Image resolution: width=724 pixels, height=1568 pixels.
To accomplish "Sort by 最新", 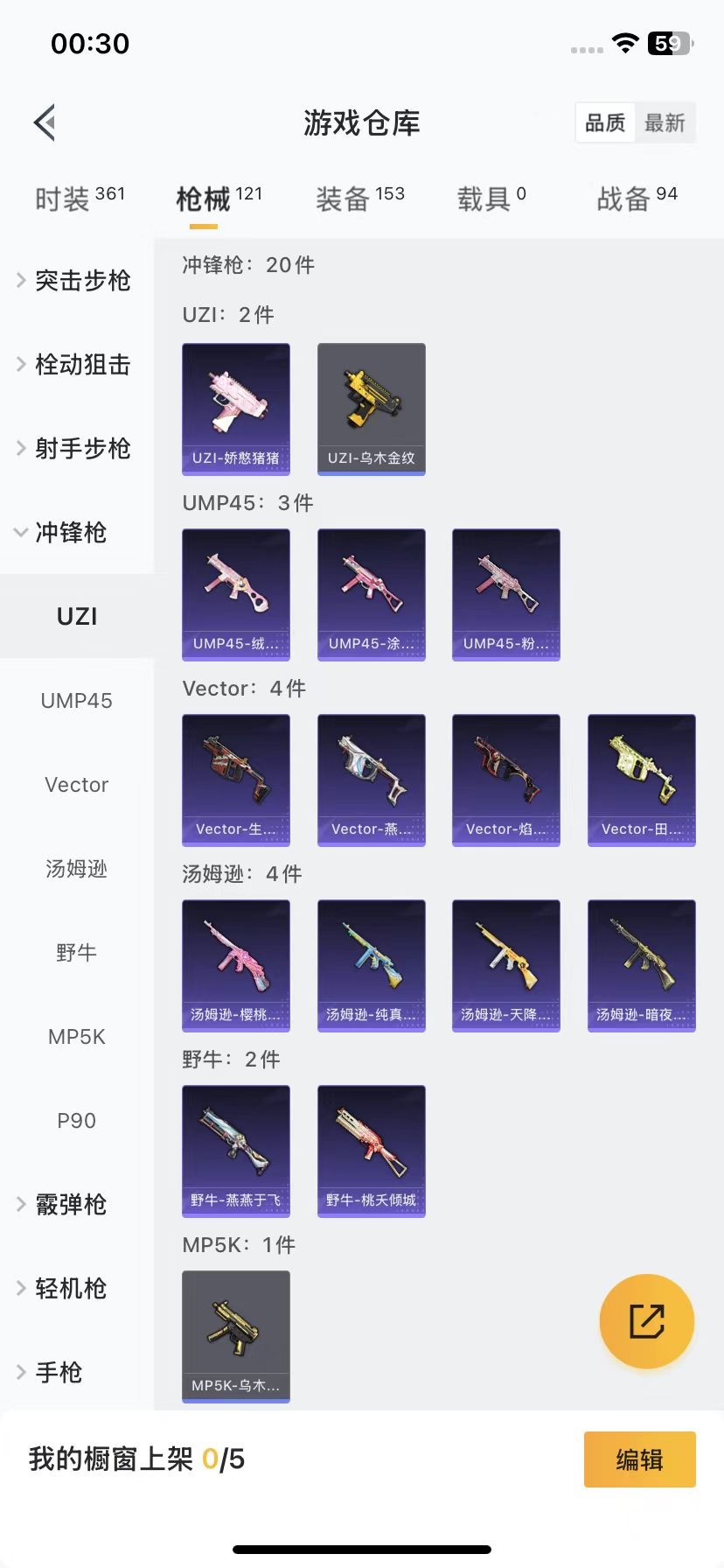I will pos(665,122).
